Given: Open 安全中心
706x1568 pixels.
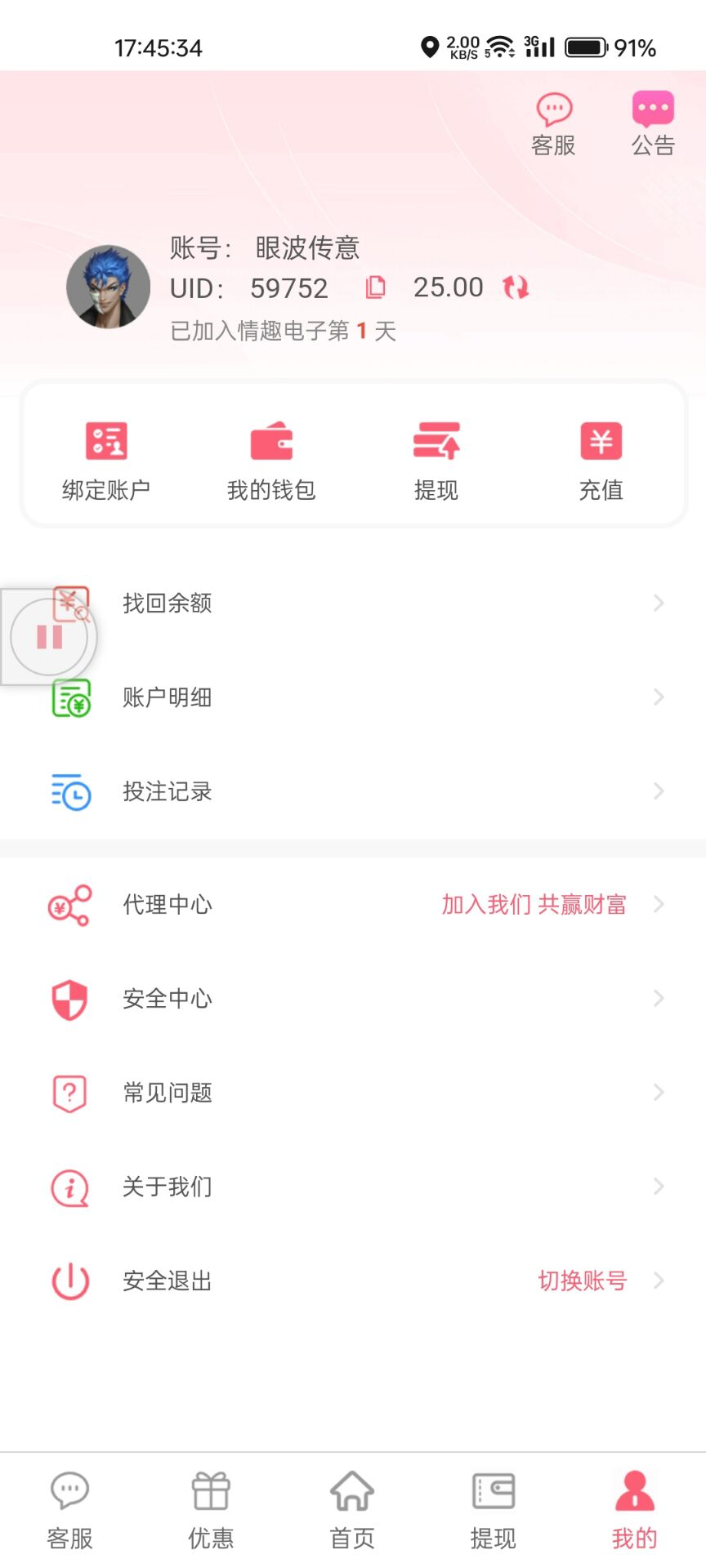Looking at the screenshot, I should [x=353, y=999].
